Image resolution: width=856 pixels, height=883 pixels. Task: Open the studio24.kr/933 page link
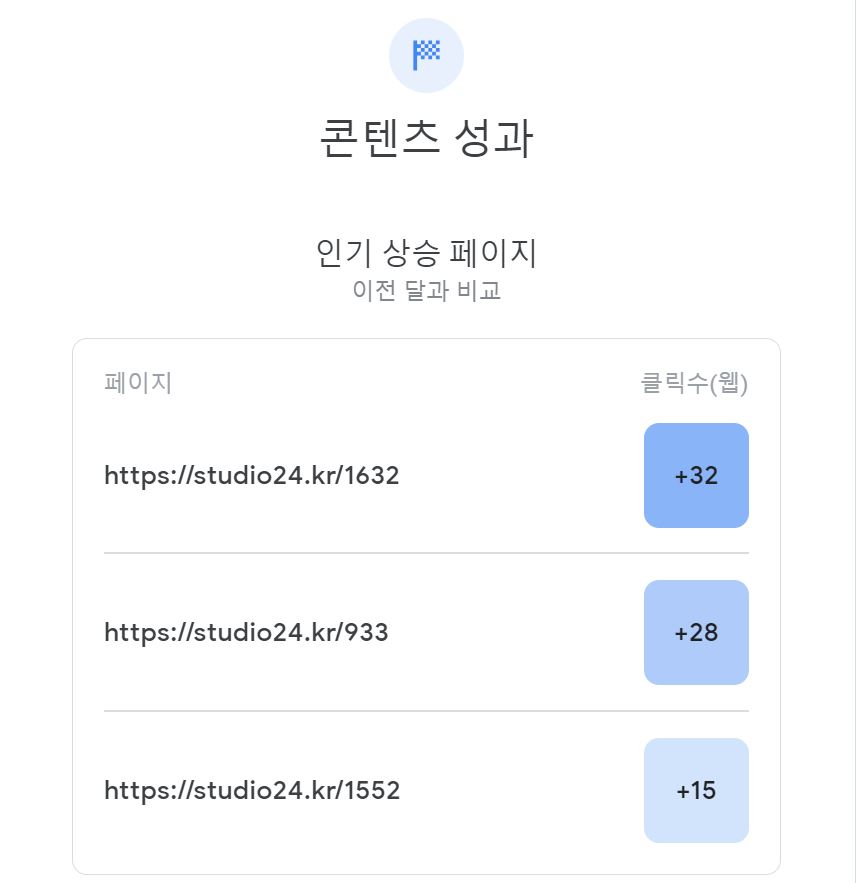[246, 633]
